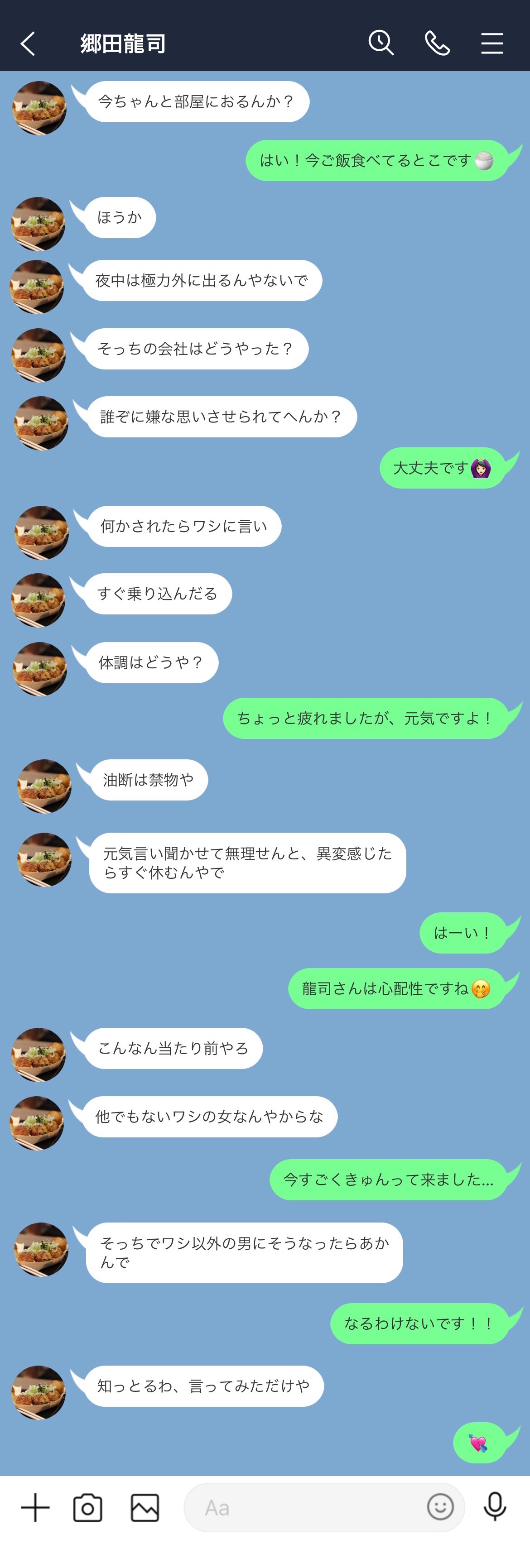Open the emoji and sticker picker

coord(440,1507)
